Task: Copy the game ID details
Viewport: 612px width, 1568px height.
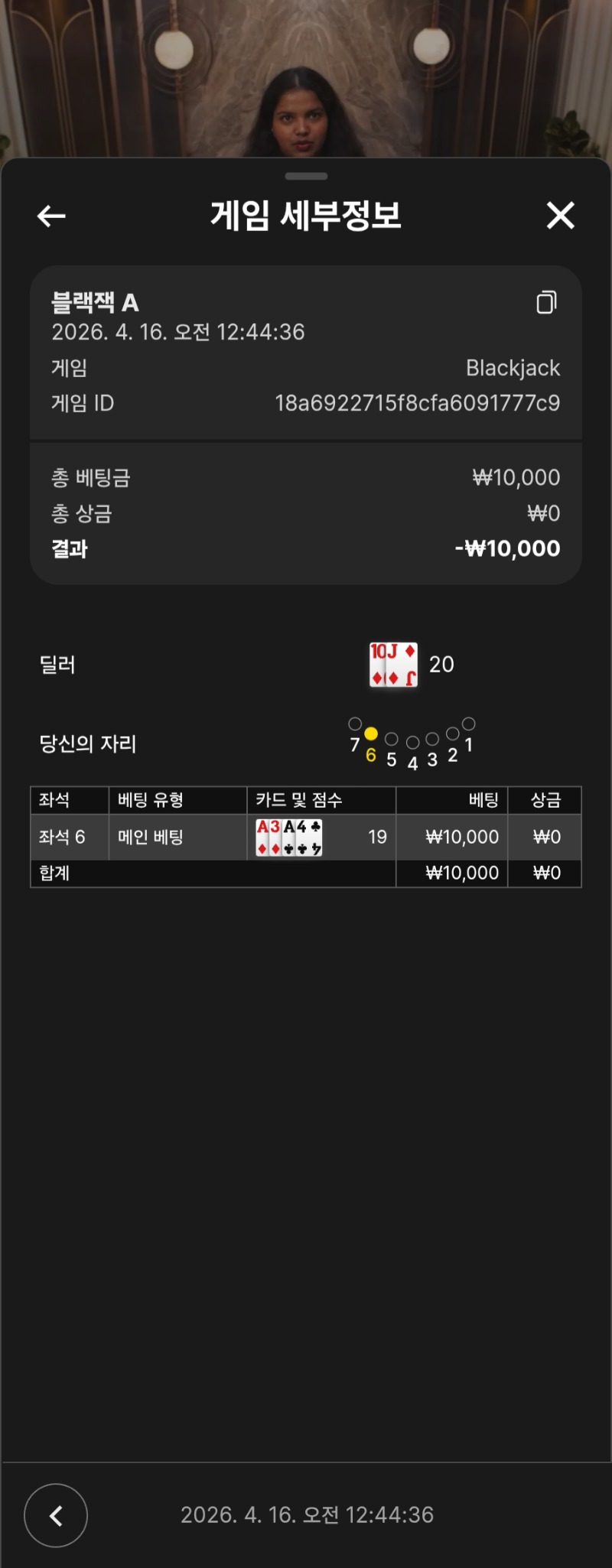Action: 546,302
